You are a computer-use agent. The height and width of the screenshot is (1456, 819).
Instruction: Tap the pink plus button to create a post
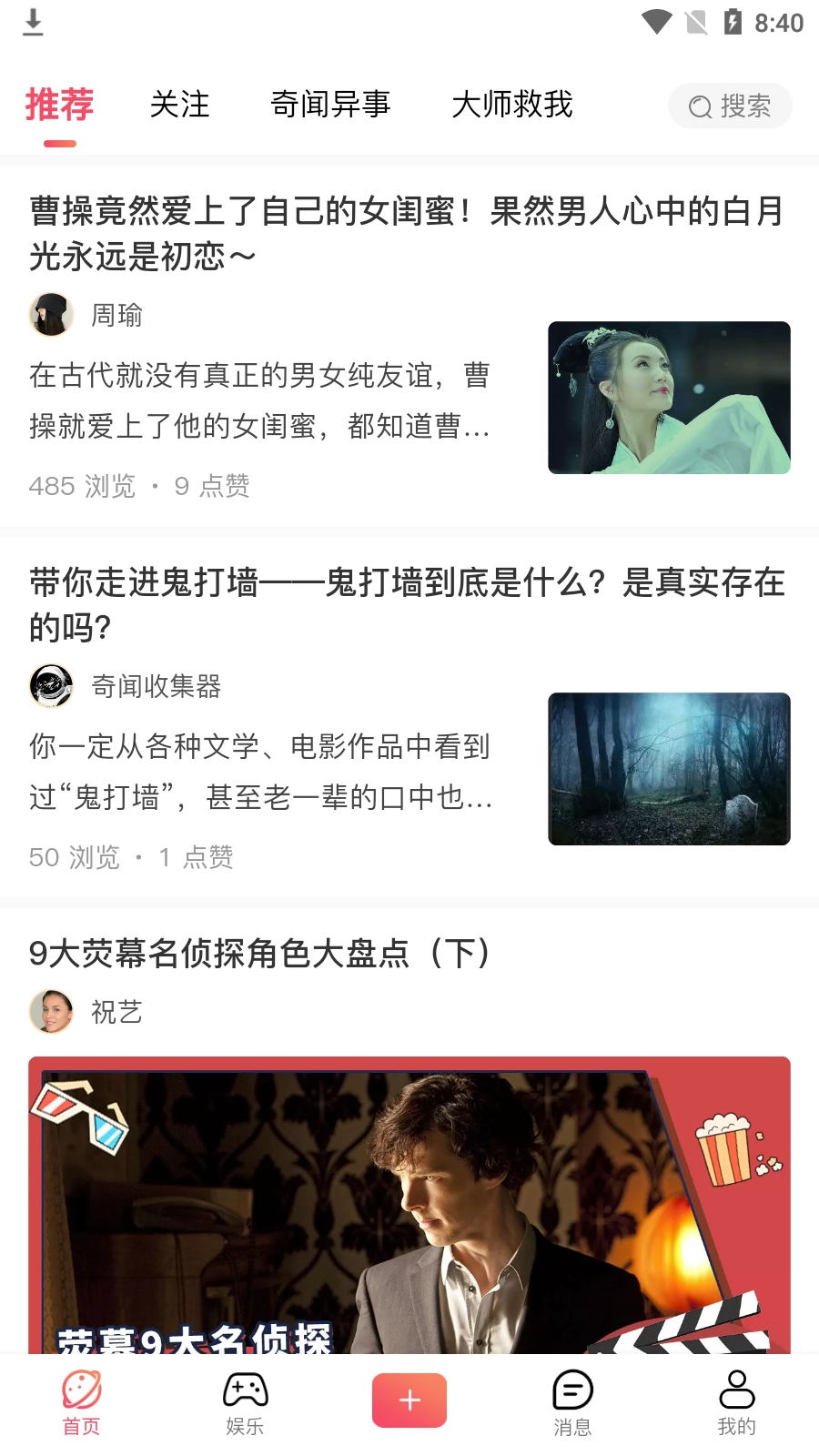[x=409, y=1400]
